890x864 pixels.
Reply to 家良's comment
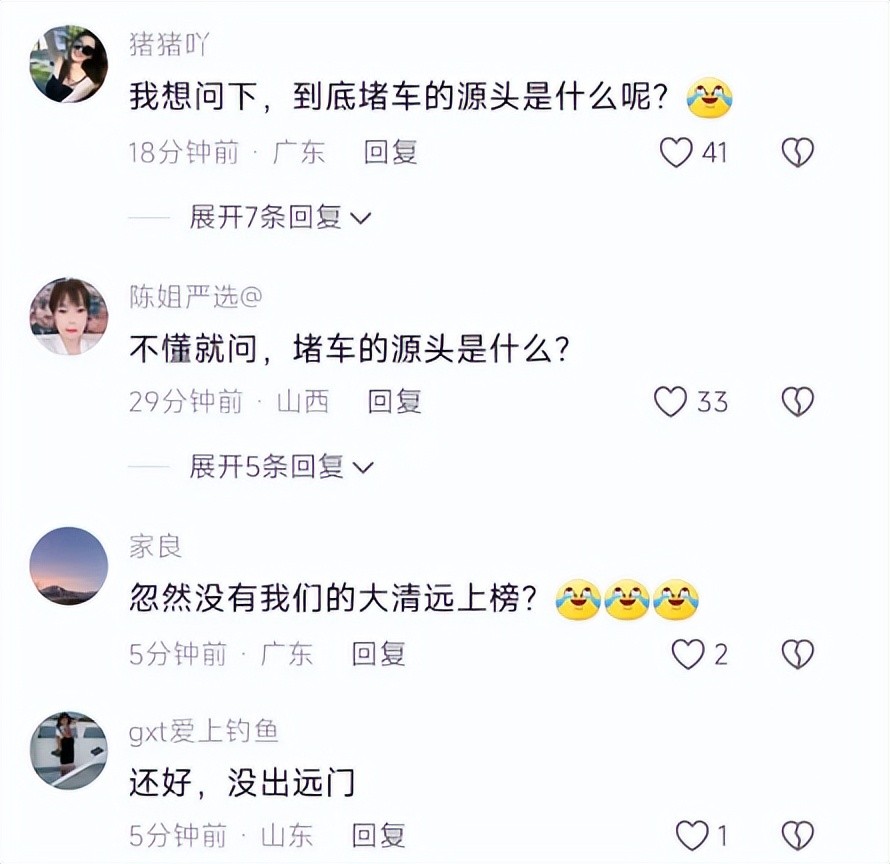click(379, 655)
